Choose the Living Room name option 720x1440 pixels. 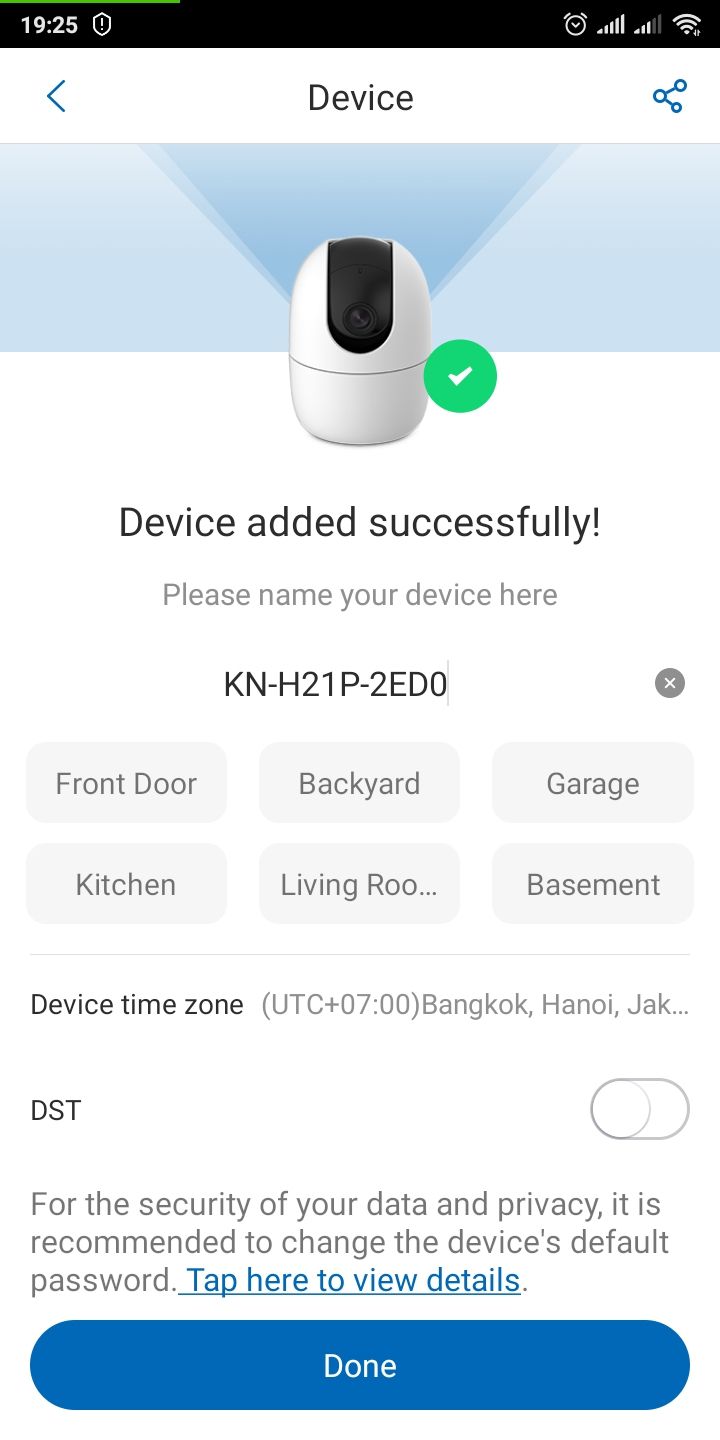[x=359, y=884]
